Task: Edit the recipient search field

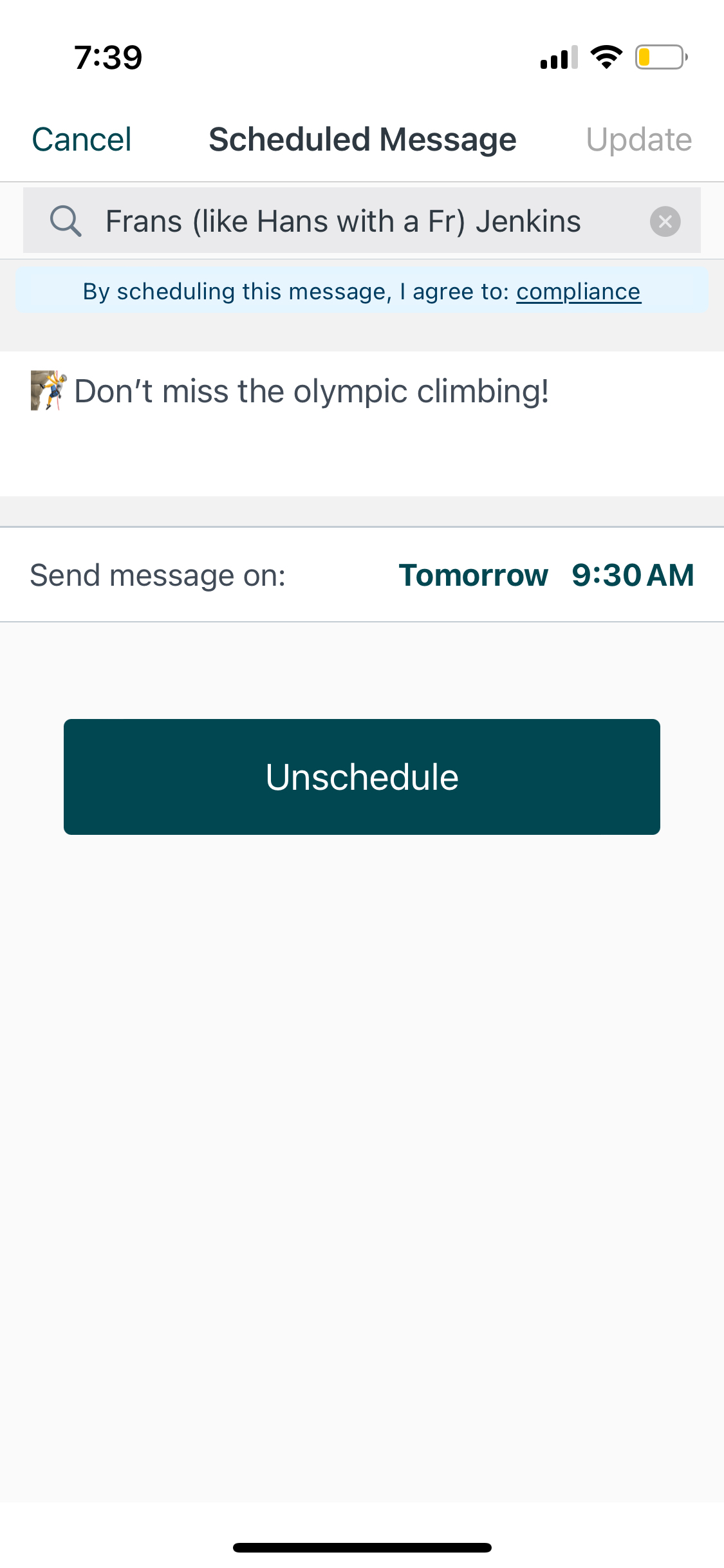Action: pos(342,221)
